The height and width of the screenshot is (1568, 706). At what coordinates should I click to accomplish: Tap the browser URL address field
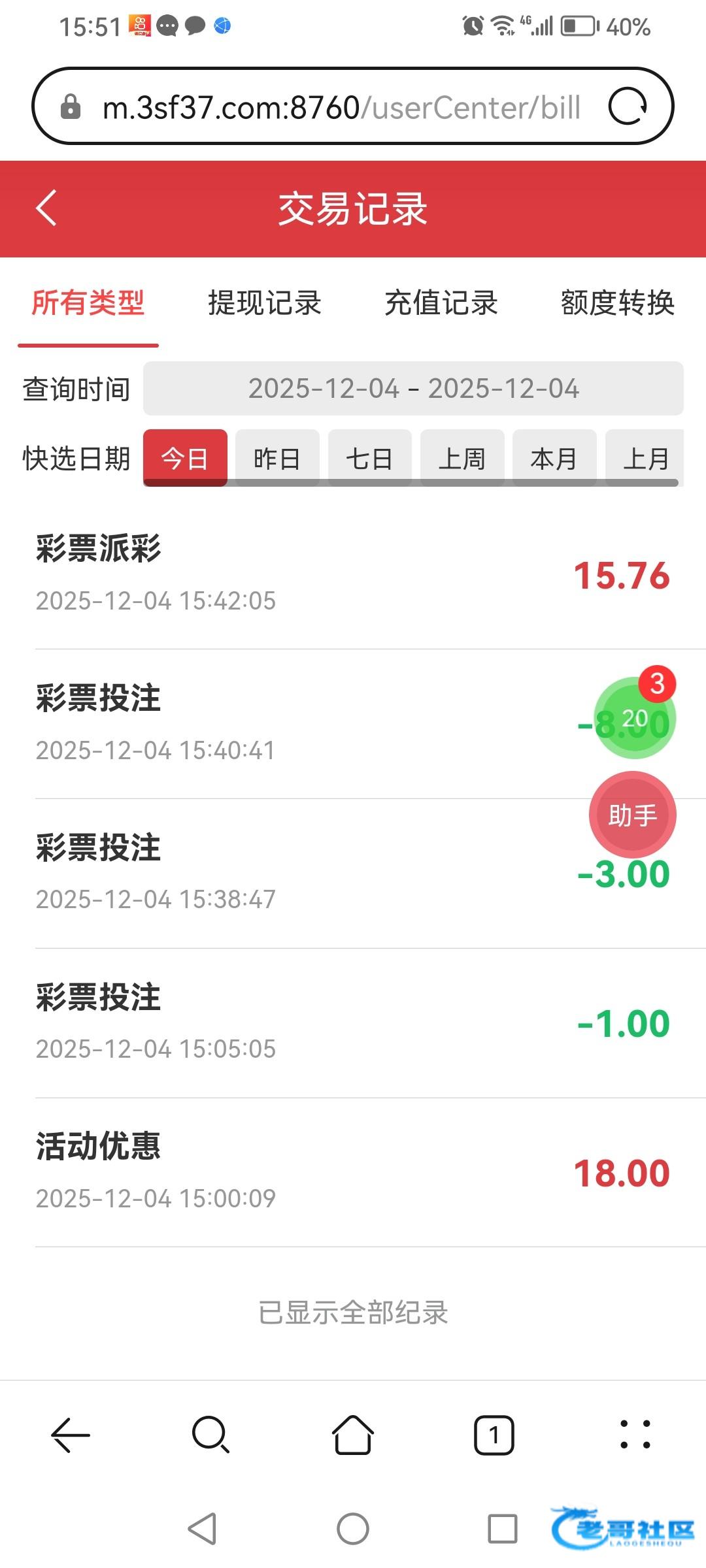pyautogui.click(x=340, y=107)
